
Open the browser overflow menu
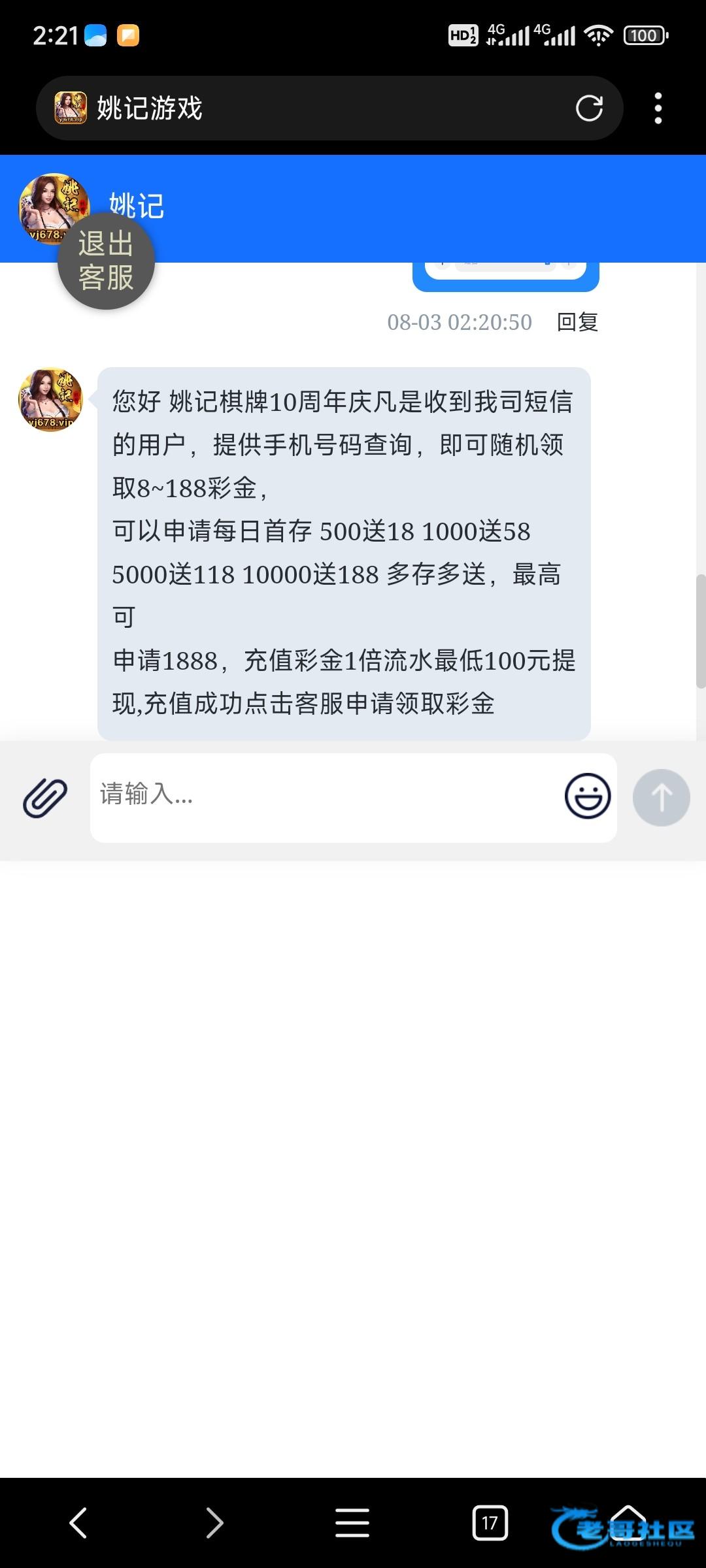[x=658, y=108]
